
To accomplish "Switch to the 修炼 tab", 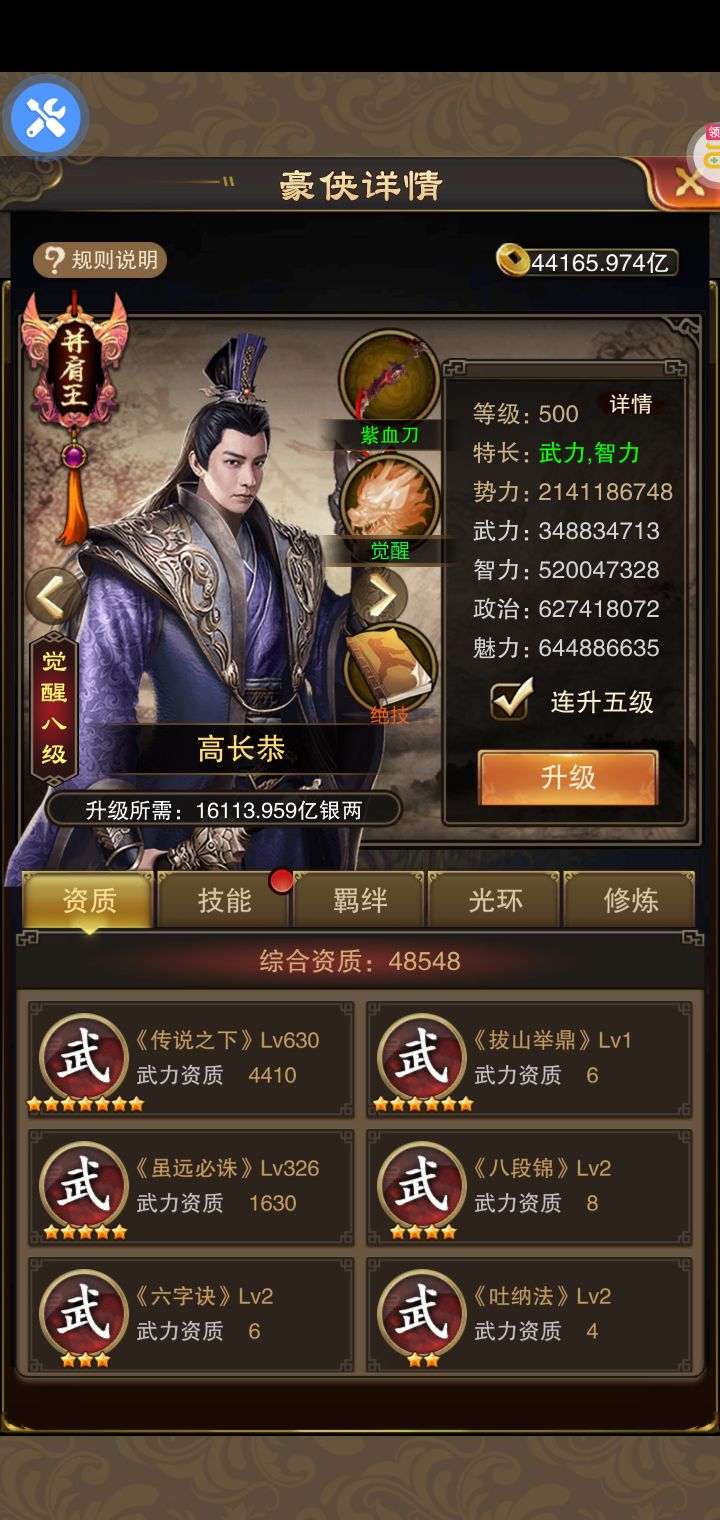I will (x=630, y=900).
